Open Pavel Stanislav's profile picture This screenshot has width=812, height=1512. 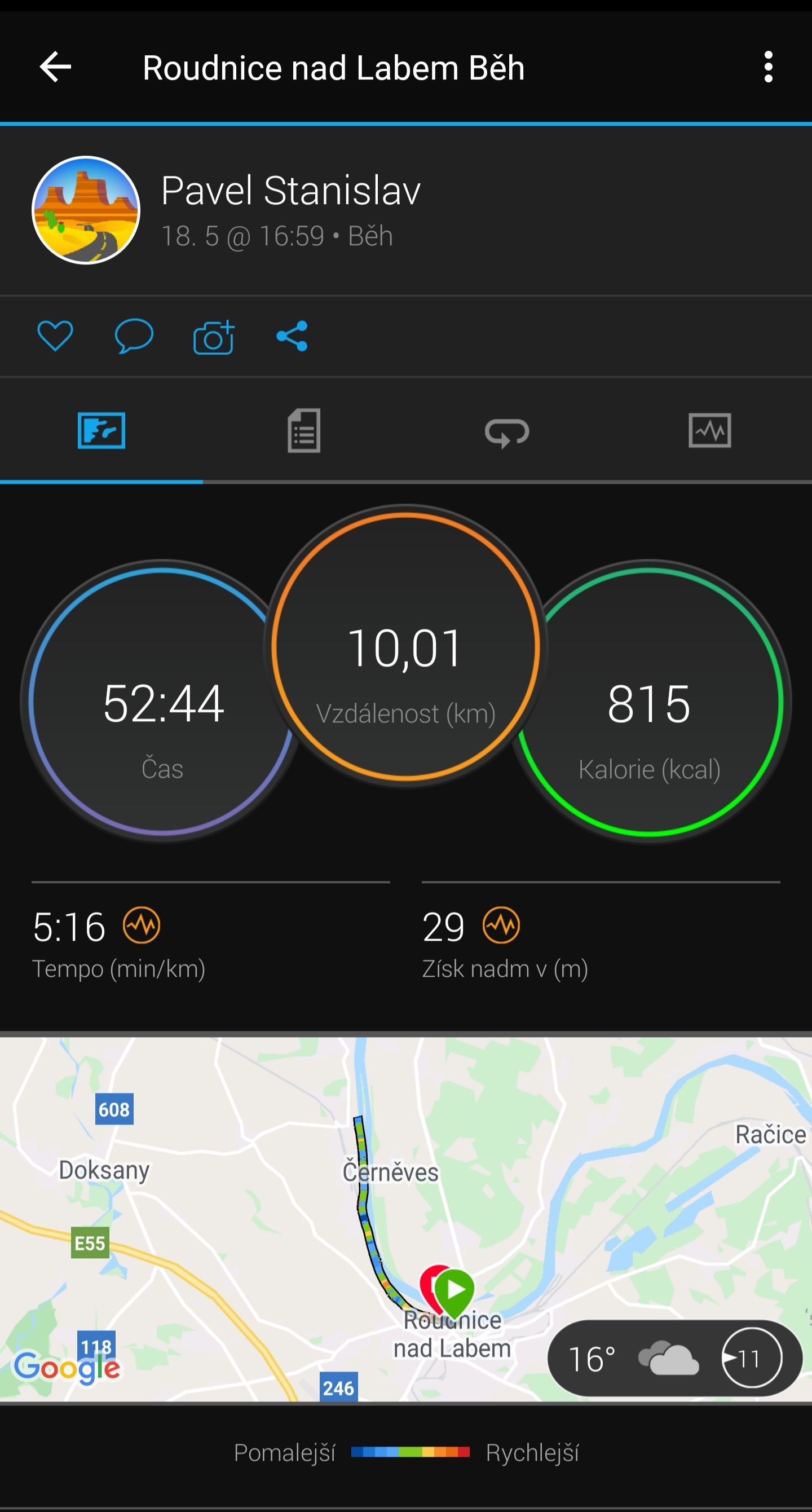(x=86, y=210)
